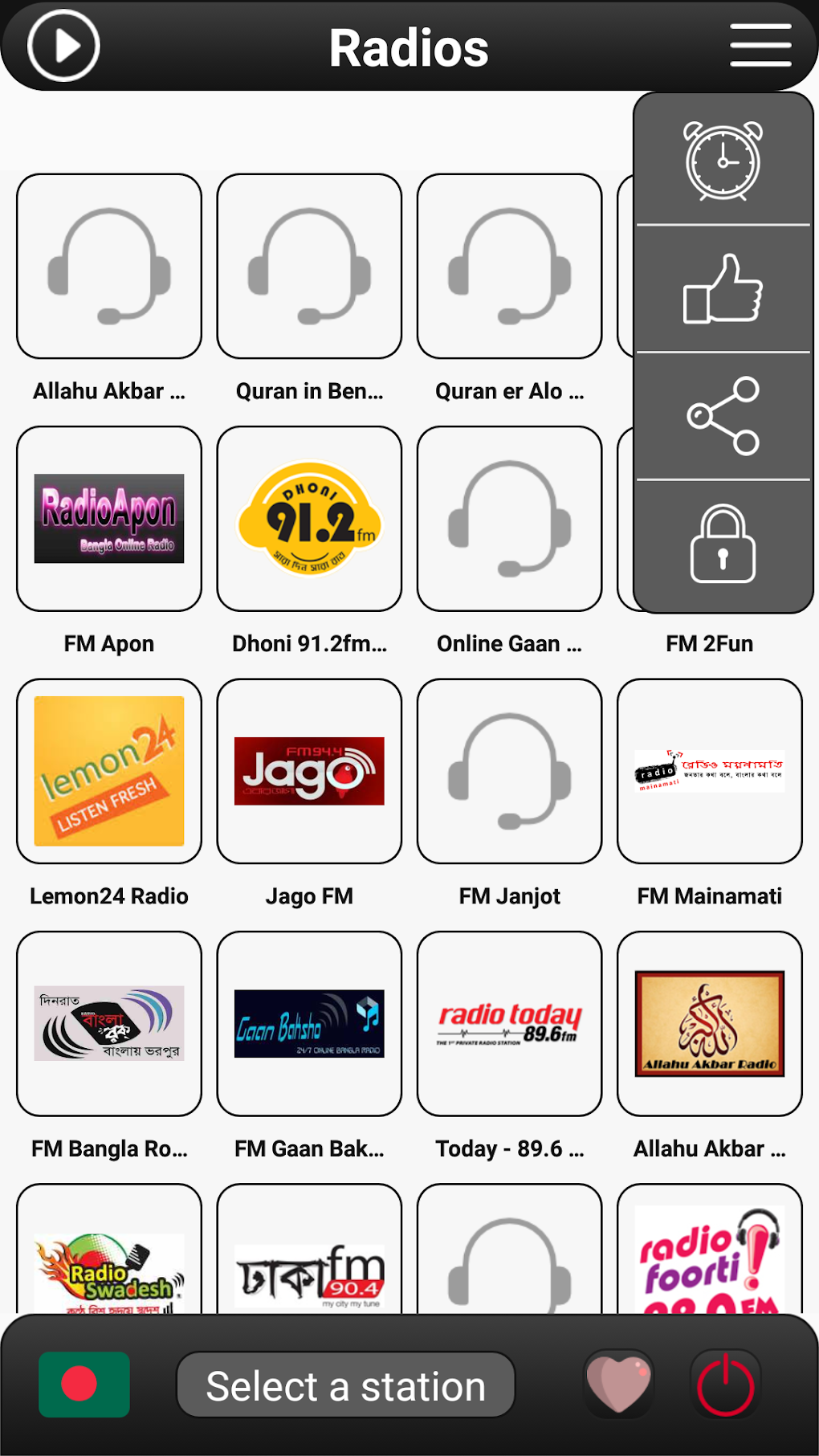The height and width of the screenshot is (1456, 819).
Task: Open the Select a station picker
Action: coord(345,1384)
